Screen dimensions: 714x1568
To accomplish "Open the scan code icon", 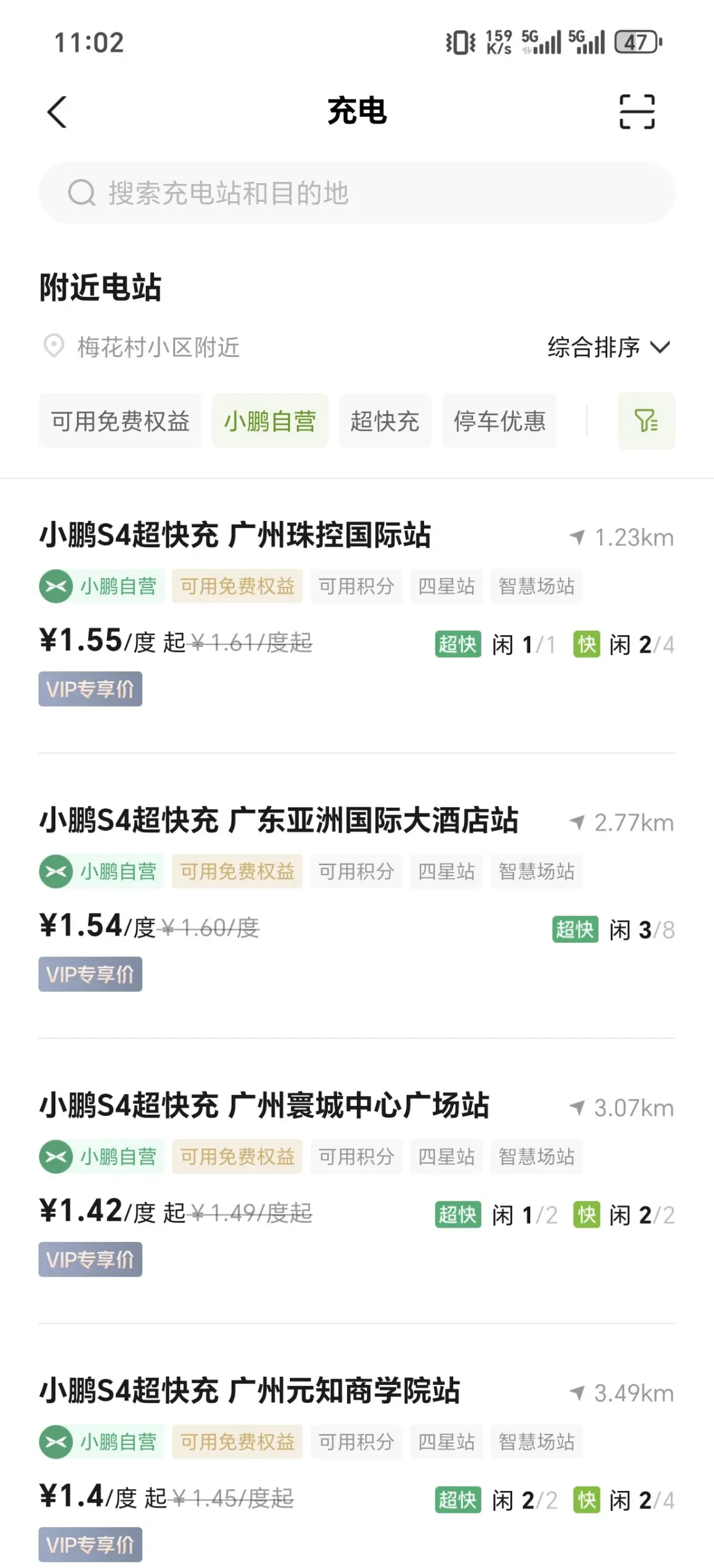I will point(637,112).
